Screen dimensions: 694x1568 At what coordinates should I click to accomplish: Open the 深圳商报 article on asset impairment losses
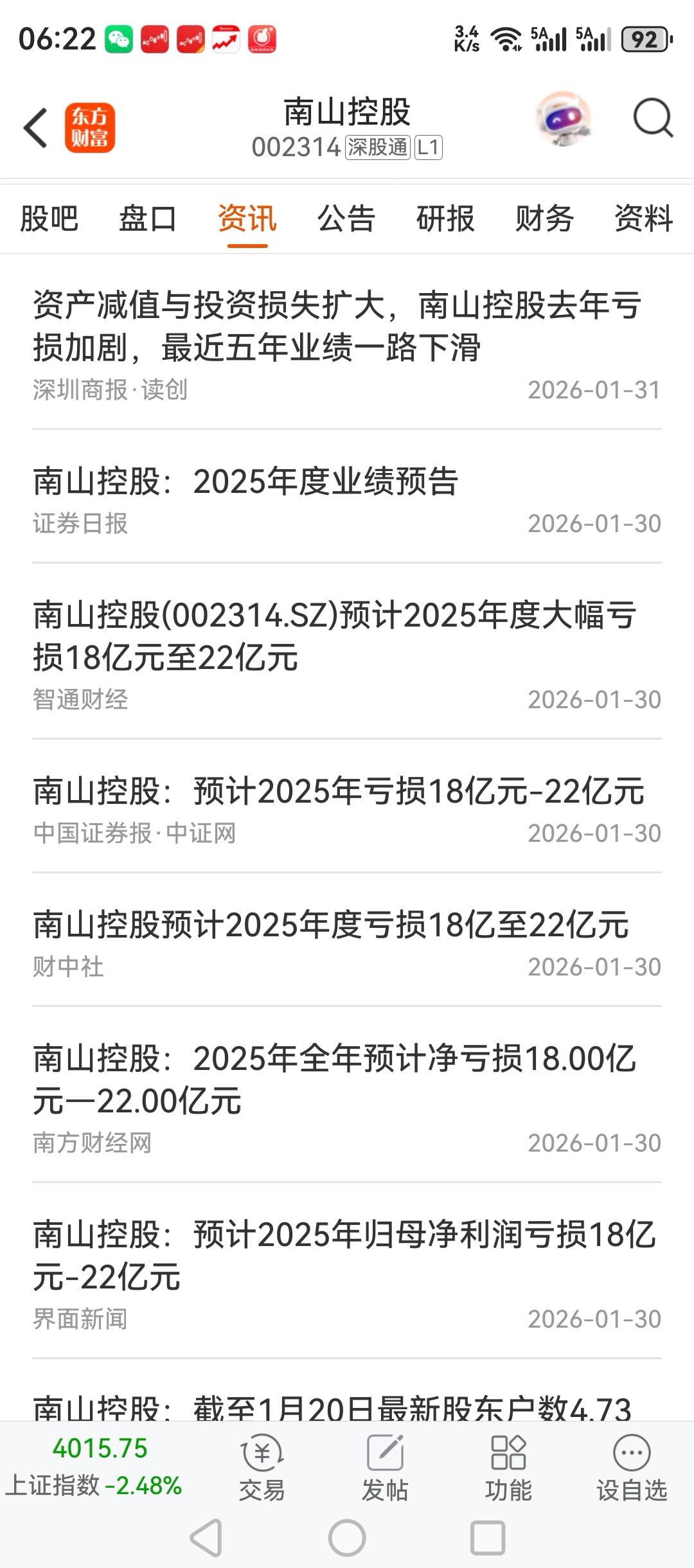[337, 326]
